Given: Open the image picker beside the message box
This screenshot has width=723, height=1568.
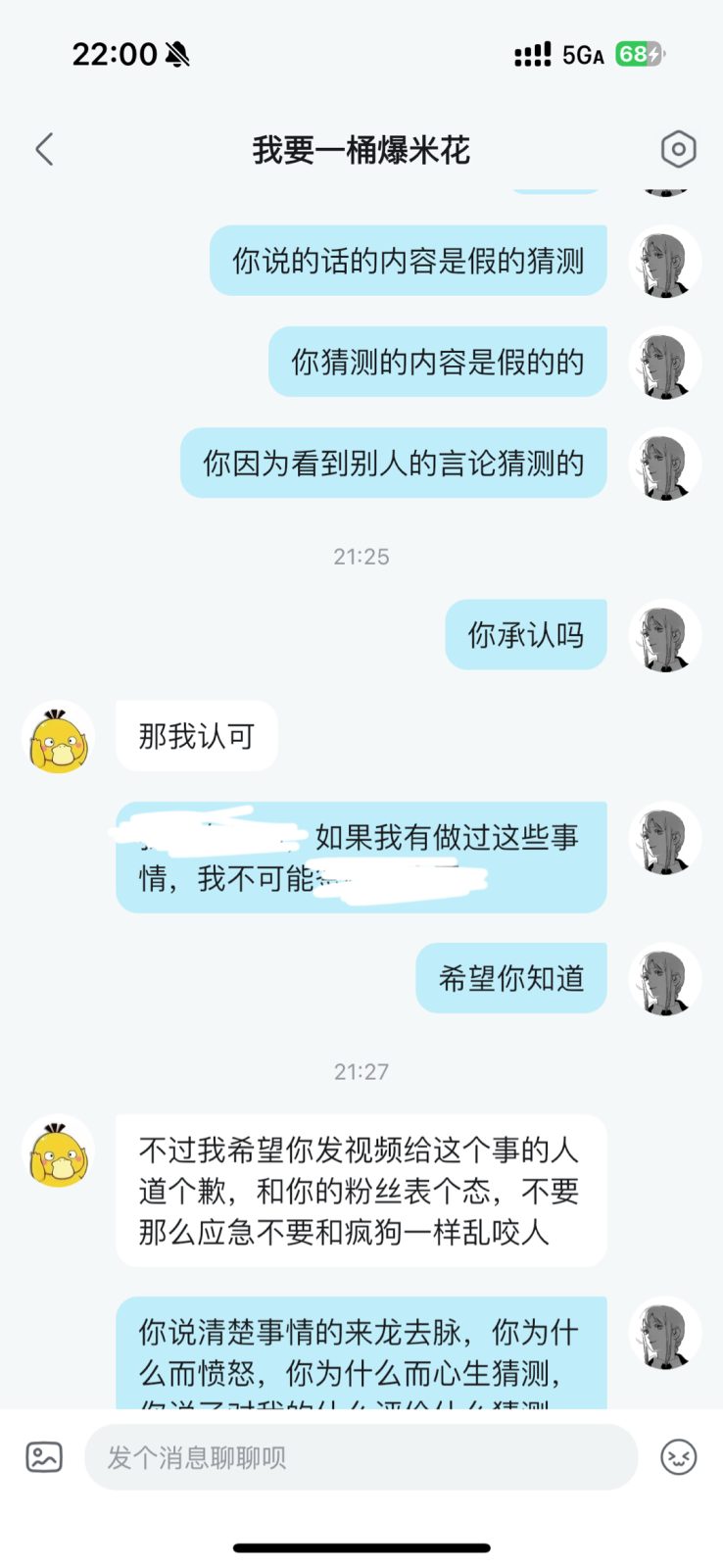Looking at the screenshot, I should tap(44, 1457).
